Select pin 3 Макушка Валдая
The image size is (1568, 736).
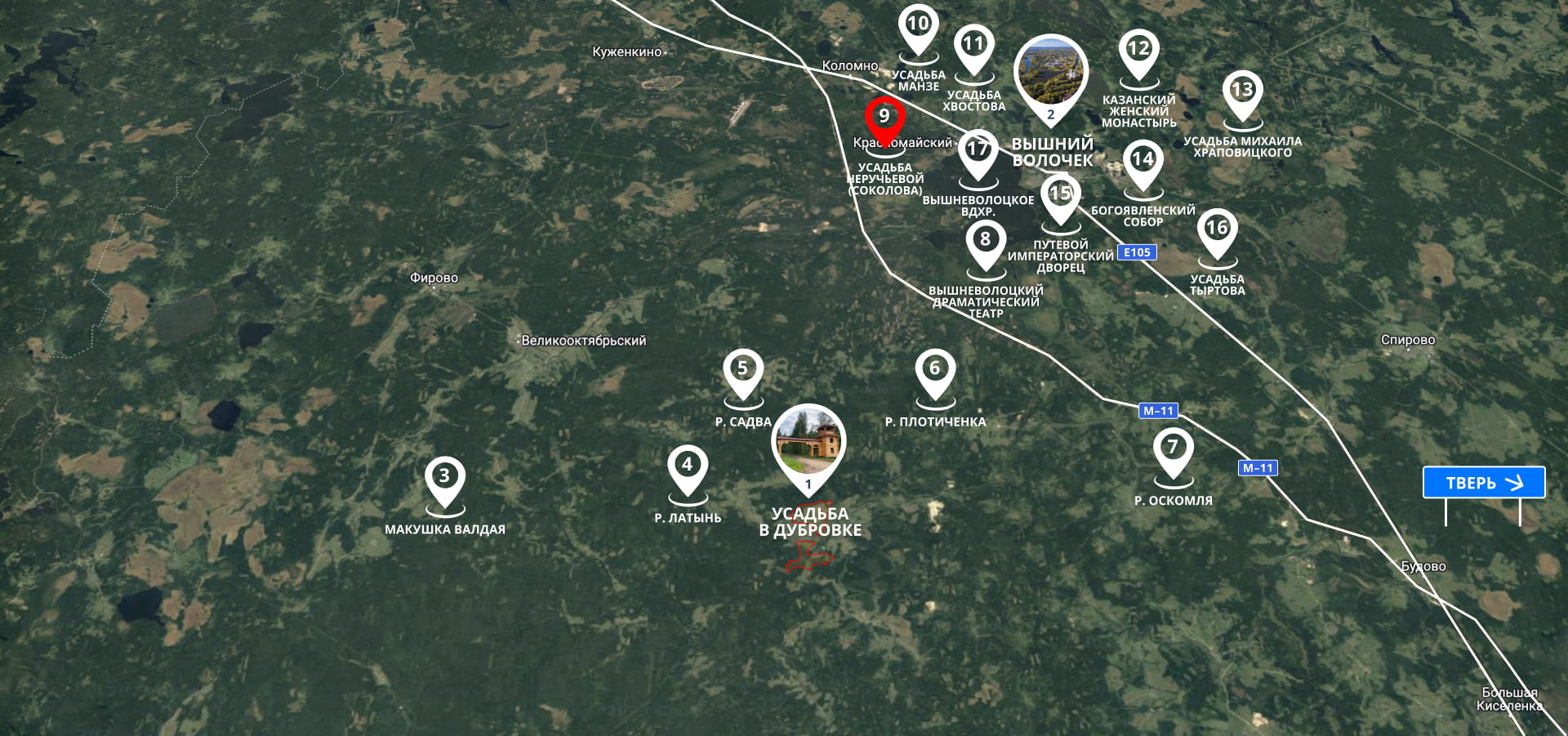point(445,477)
